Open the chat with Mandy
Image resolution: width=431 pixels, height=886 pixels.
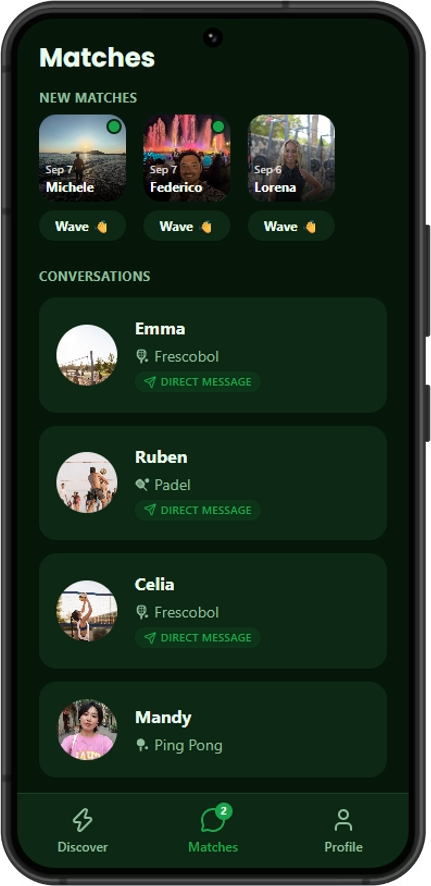click(213, 729)
